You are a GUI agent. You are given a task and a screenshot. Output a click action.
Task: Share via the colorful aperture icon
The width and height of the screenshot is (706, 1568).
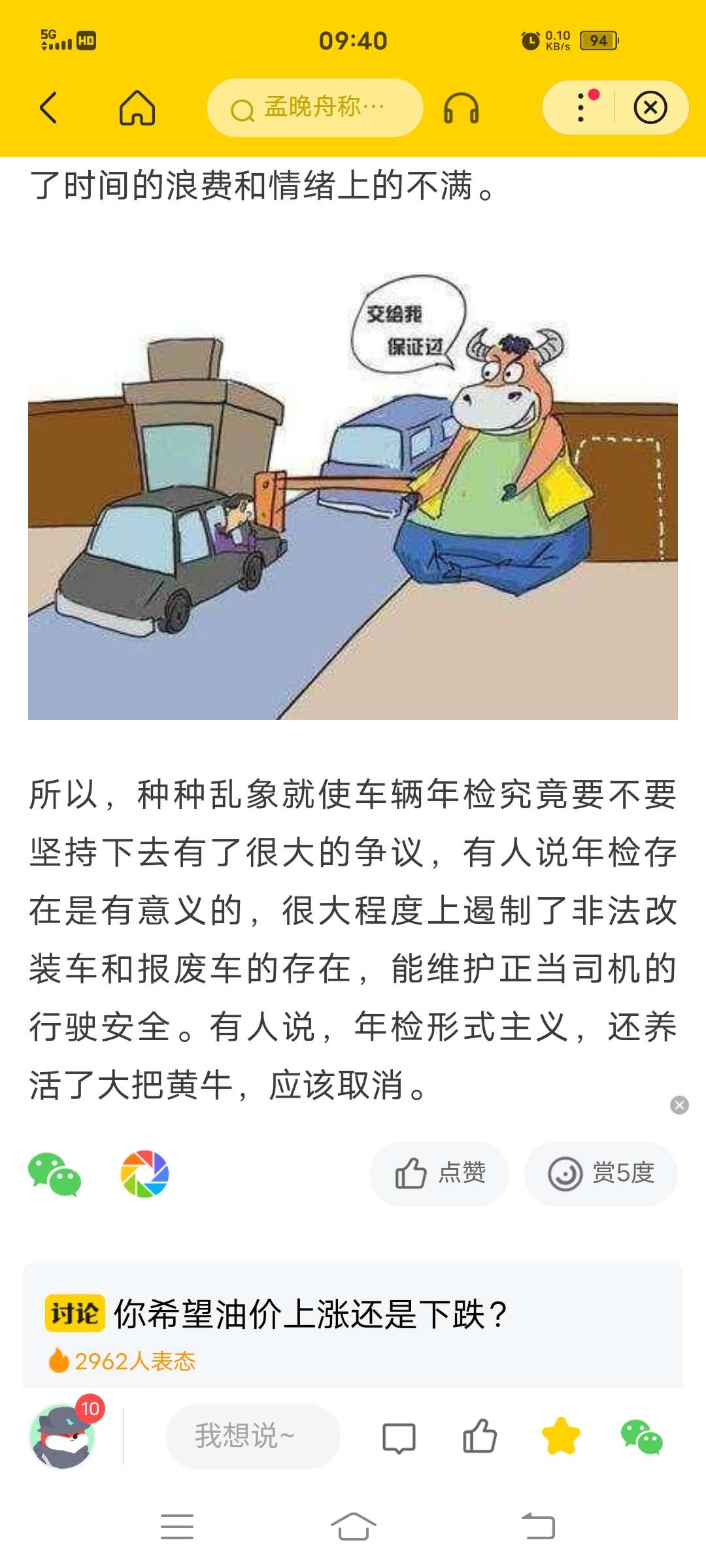[x=144, y=1174]
